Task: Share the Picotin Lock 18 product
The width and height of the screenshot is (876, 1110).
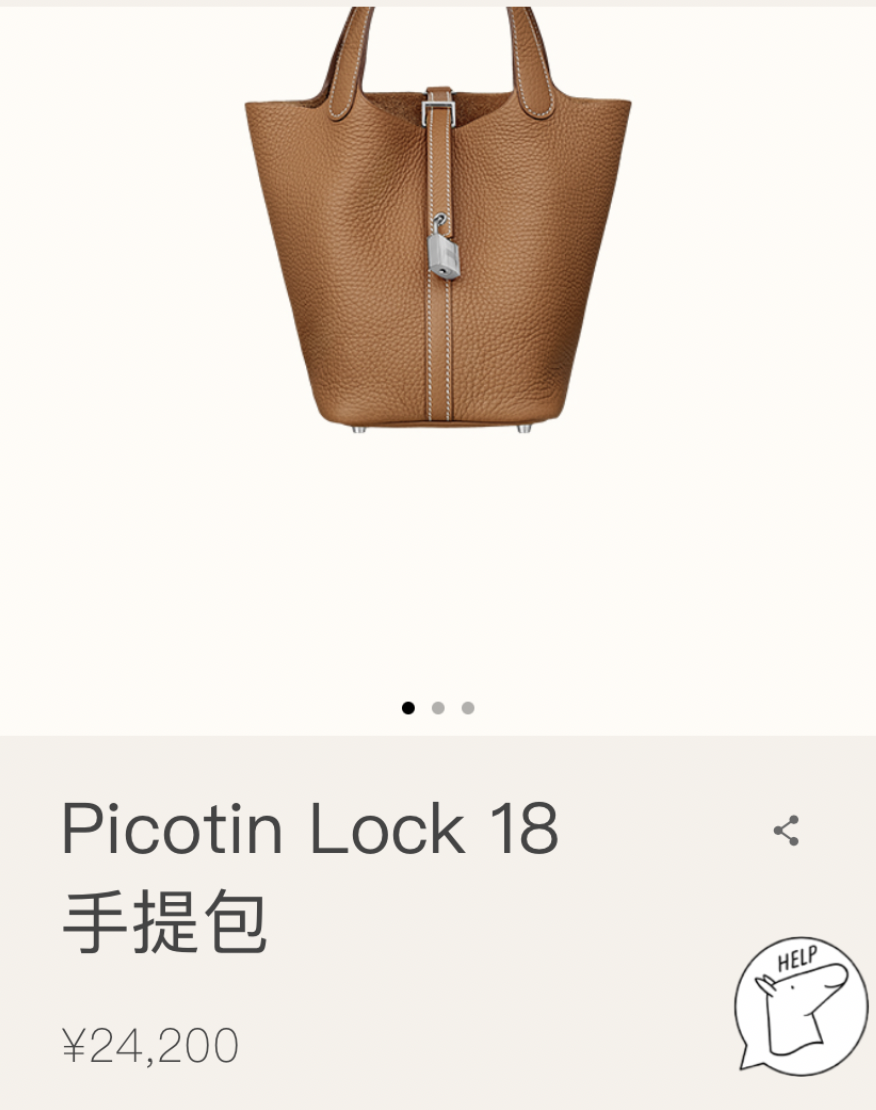Action: [x=786, y=831]
